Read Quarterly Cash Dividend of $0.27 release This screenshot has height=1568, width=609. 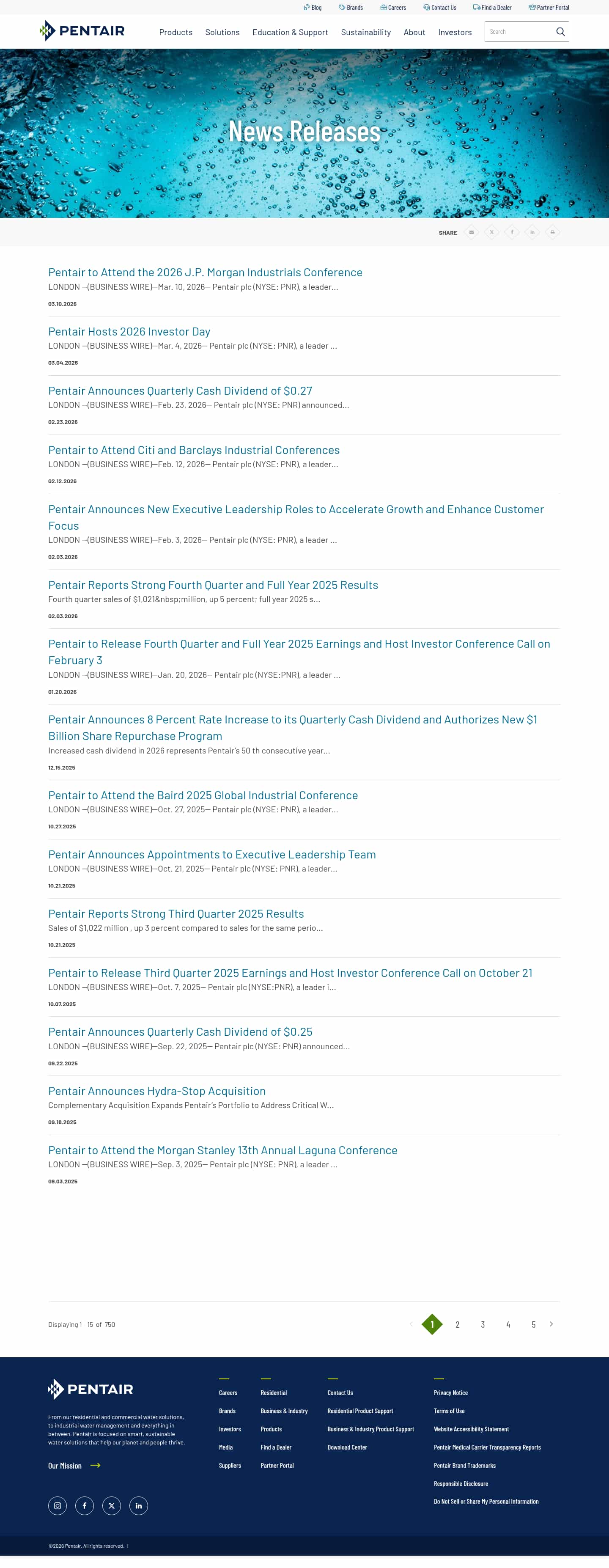(x=180, y=391)
